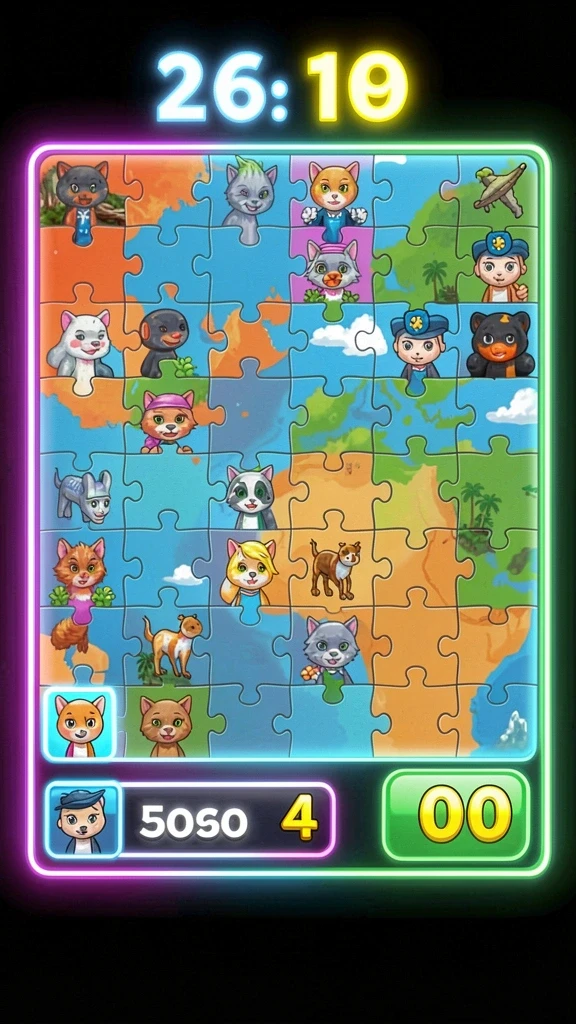Image resolution: width=576 pixels, height=1024 pixels.
Task: Tap the green 00 button
Action: pos(456,815)
